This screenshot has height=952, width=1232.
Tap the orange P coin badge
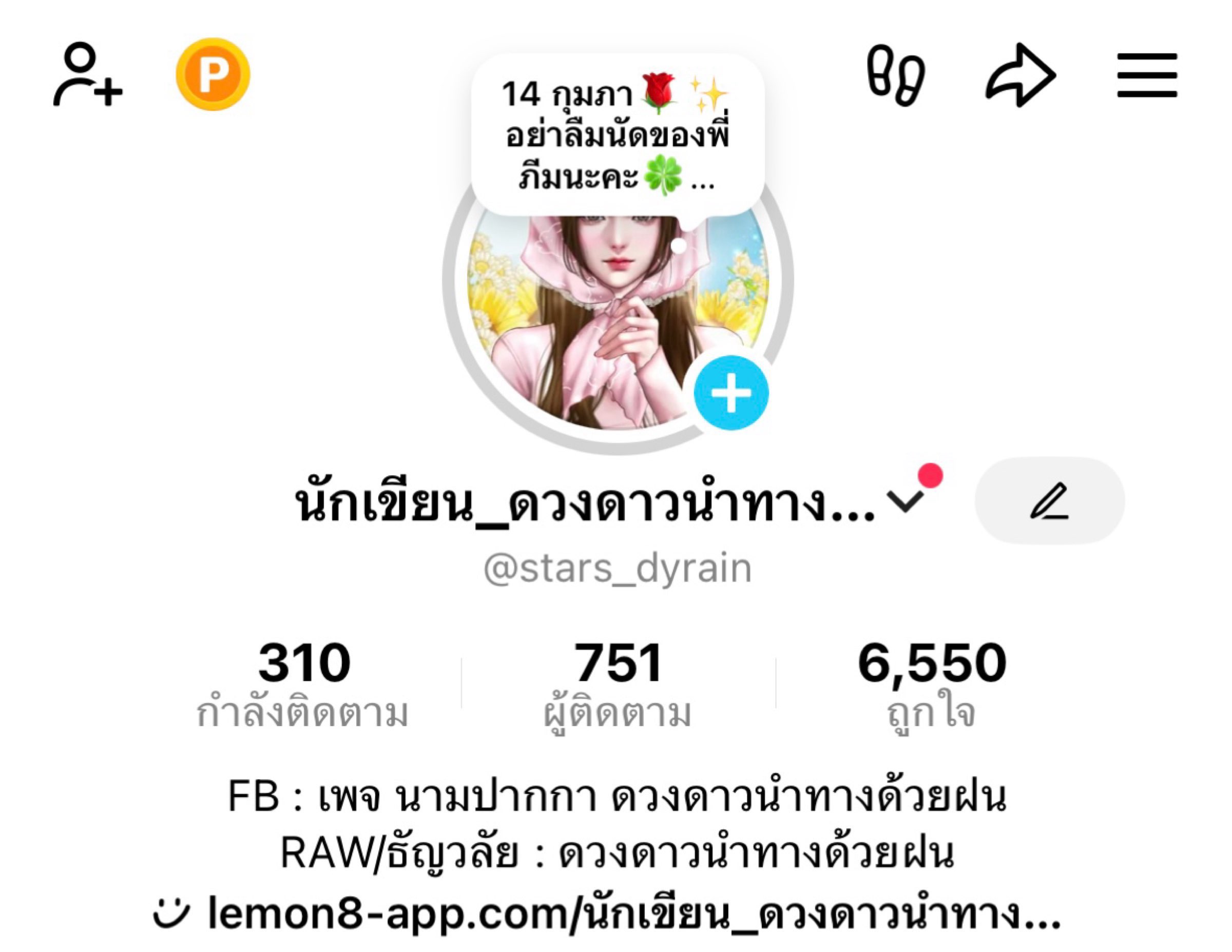pos(213,74)
